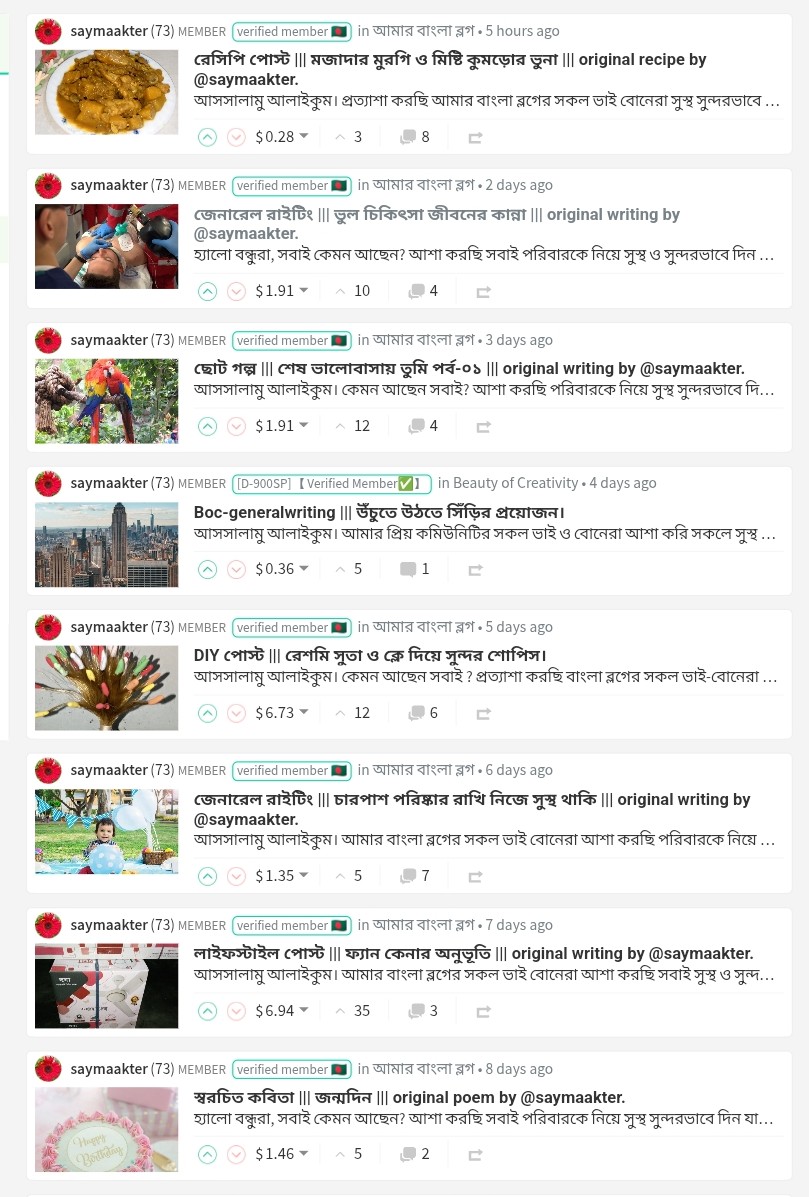
Task: Downvote the $6.94 fan purchase post
Action: pyautogui.click(x=237, y=1011)
